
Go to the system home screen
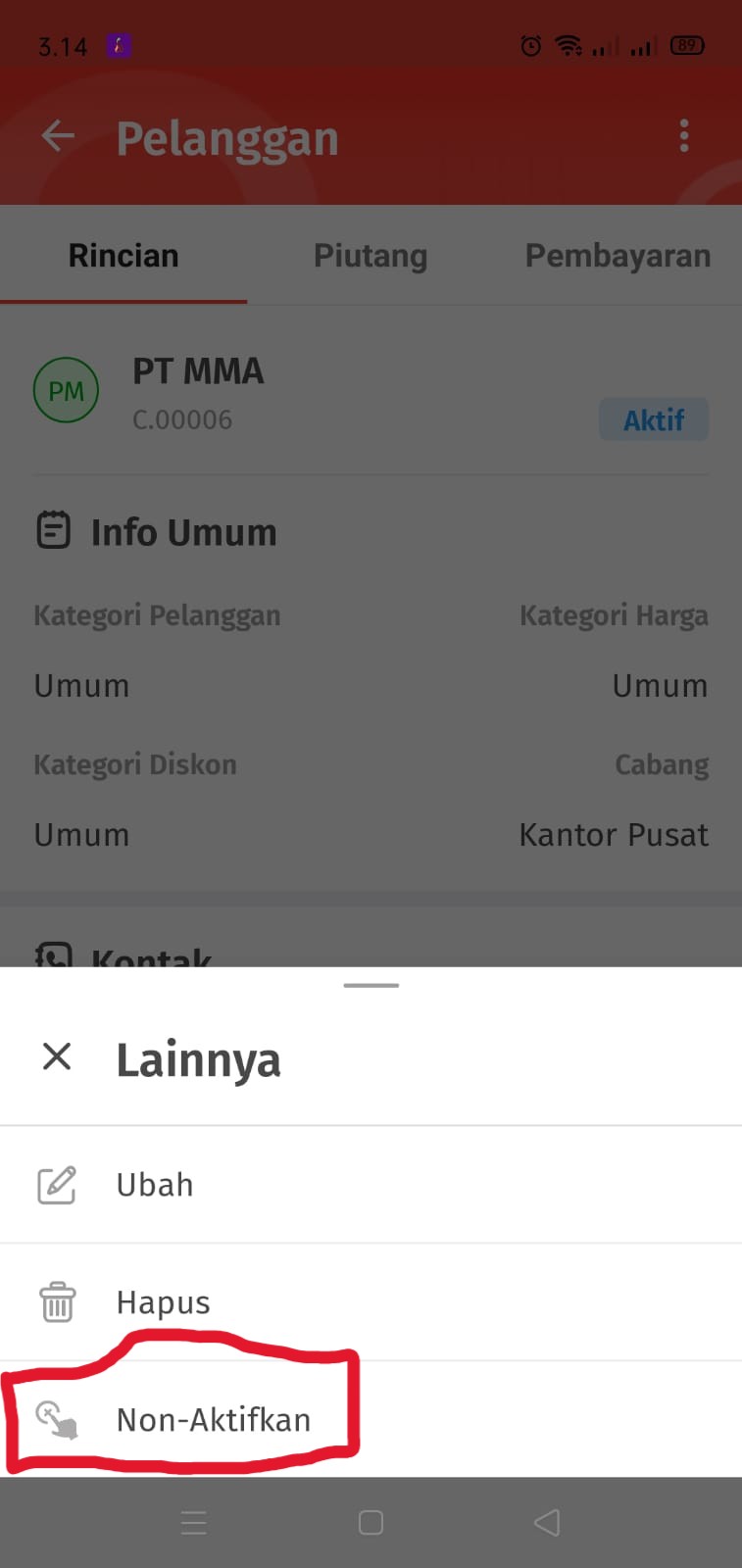pos(371,1522)
